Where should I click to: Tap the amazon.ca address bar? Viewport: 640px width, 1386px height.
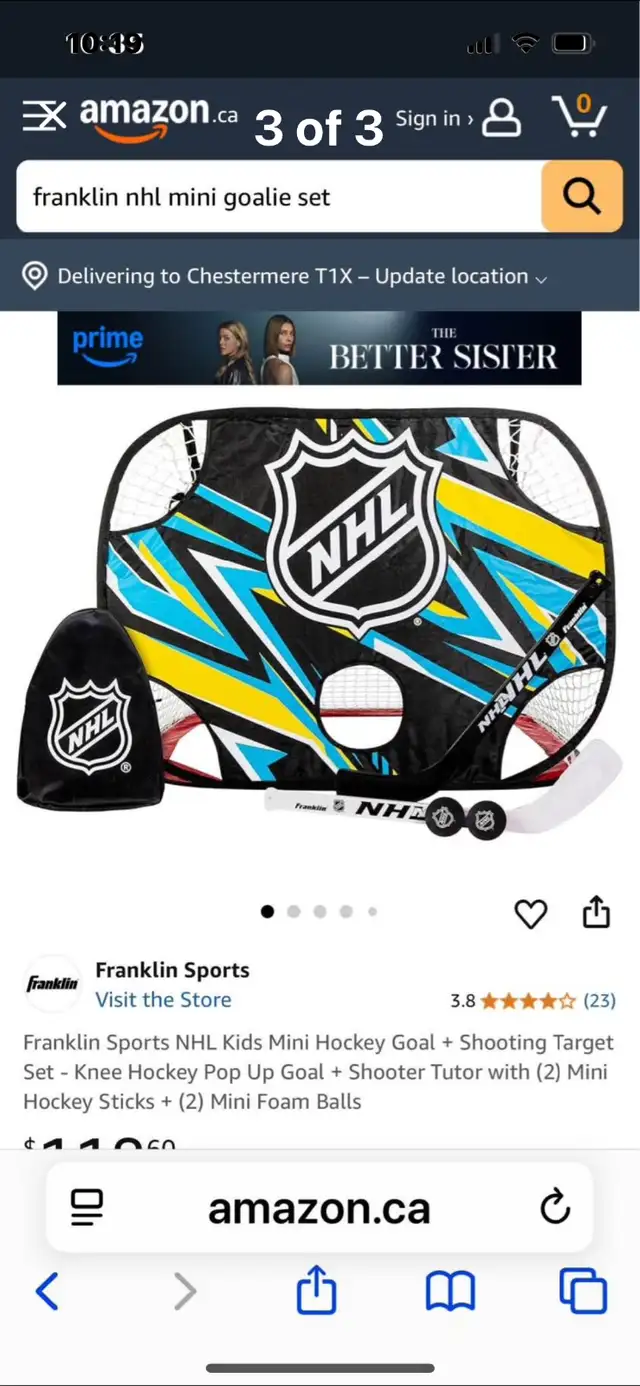[319, 1208]
